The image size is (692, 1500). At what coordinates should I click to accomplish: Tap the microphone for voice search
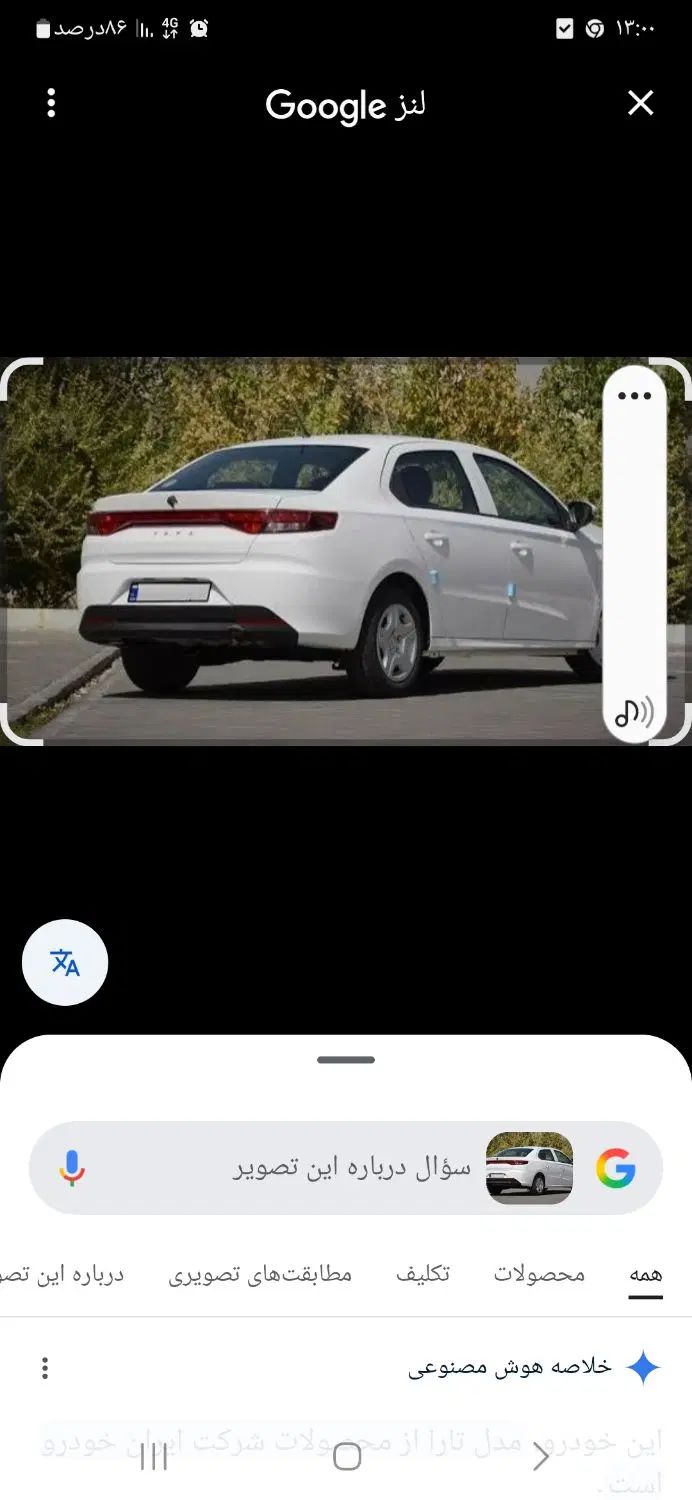click(71, 1168)
